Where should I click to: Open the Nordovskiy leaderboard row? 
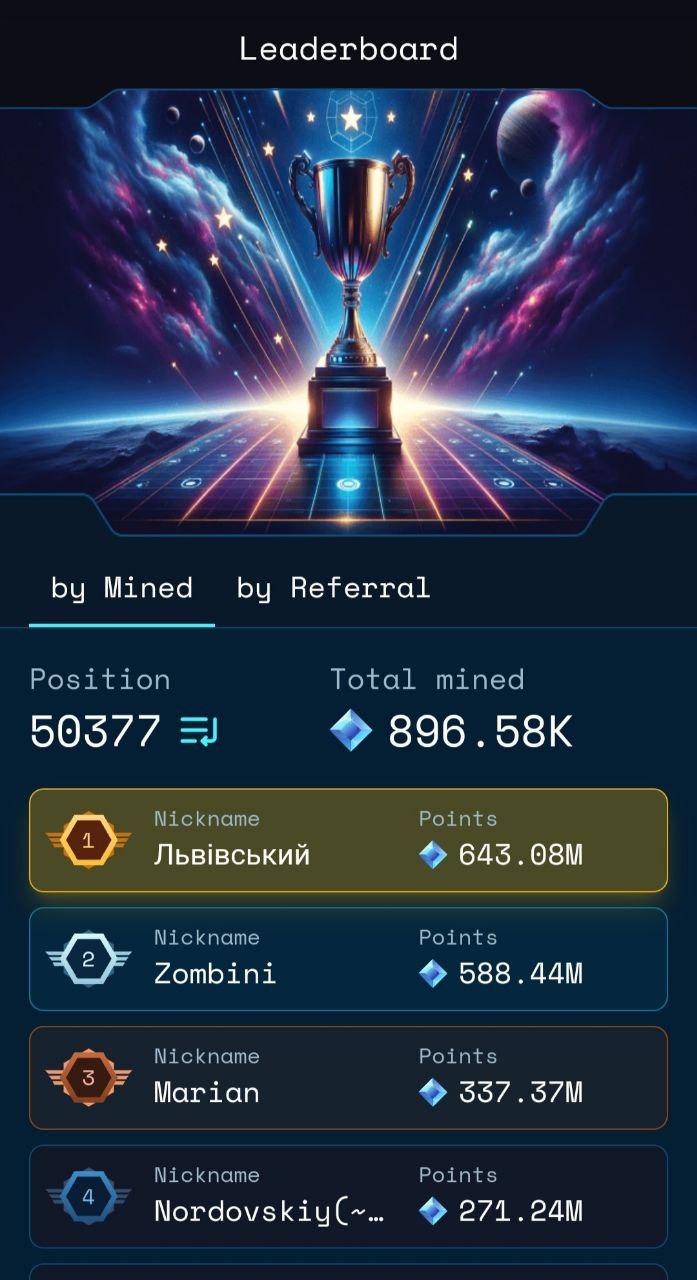click(x=348, y=1197)
